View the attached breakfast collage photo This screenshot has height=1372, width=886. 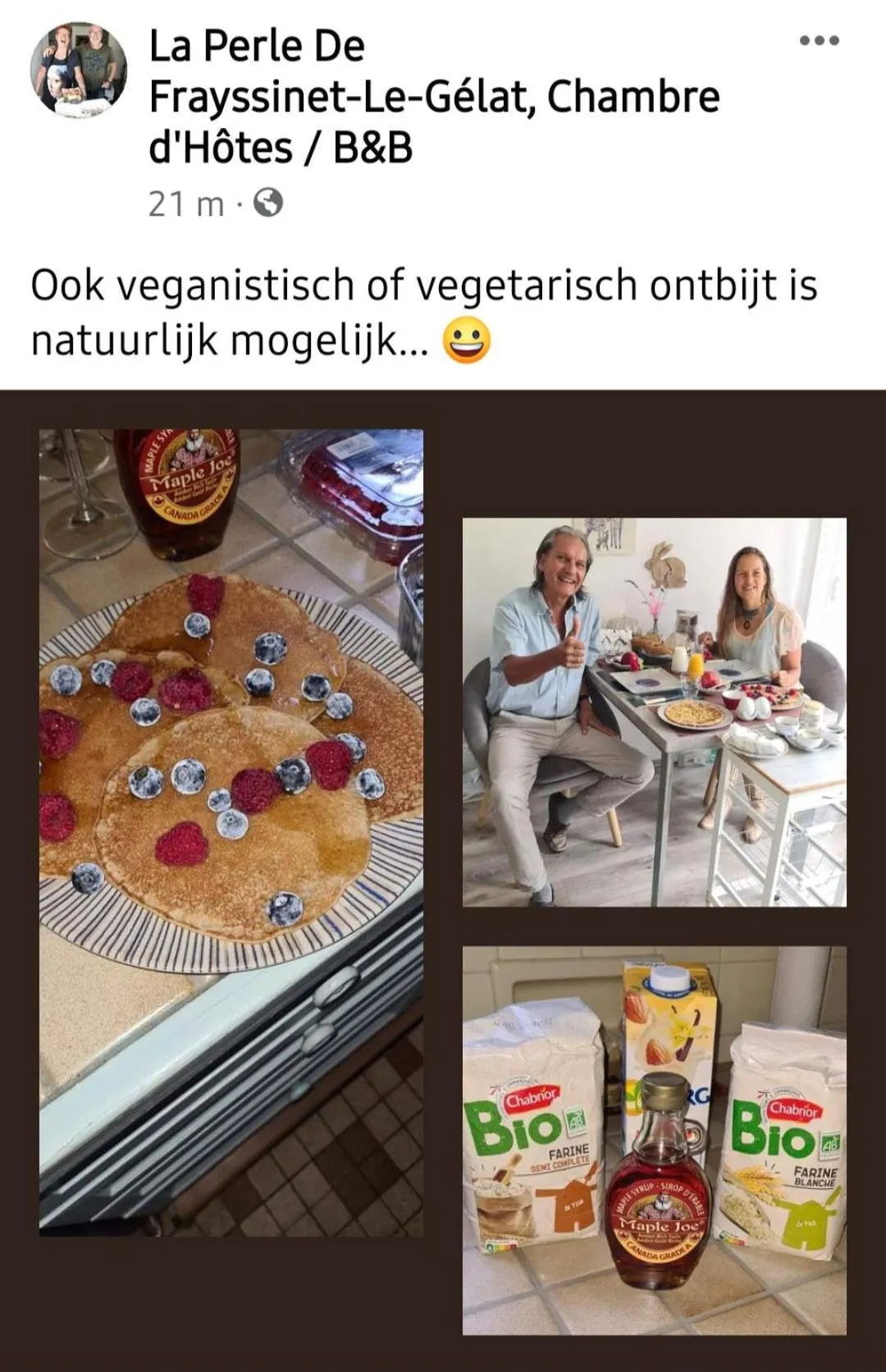(443, 878)
